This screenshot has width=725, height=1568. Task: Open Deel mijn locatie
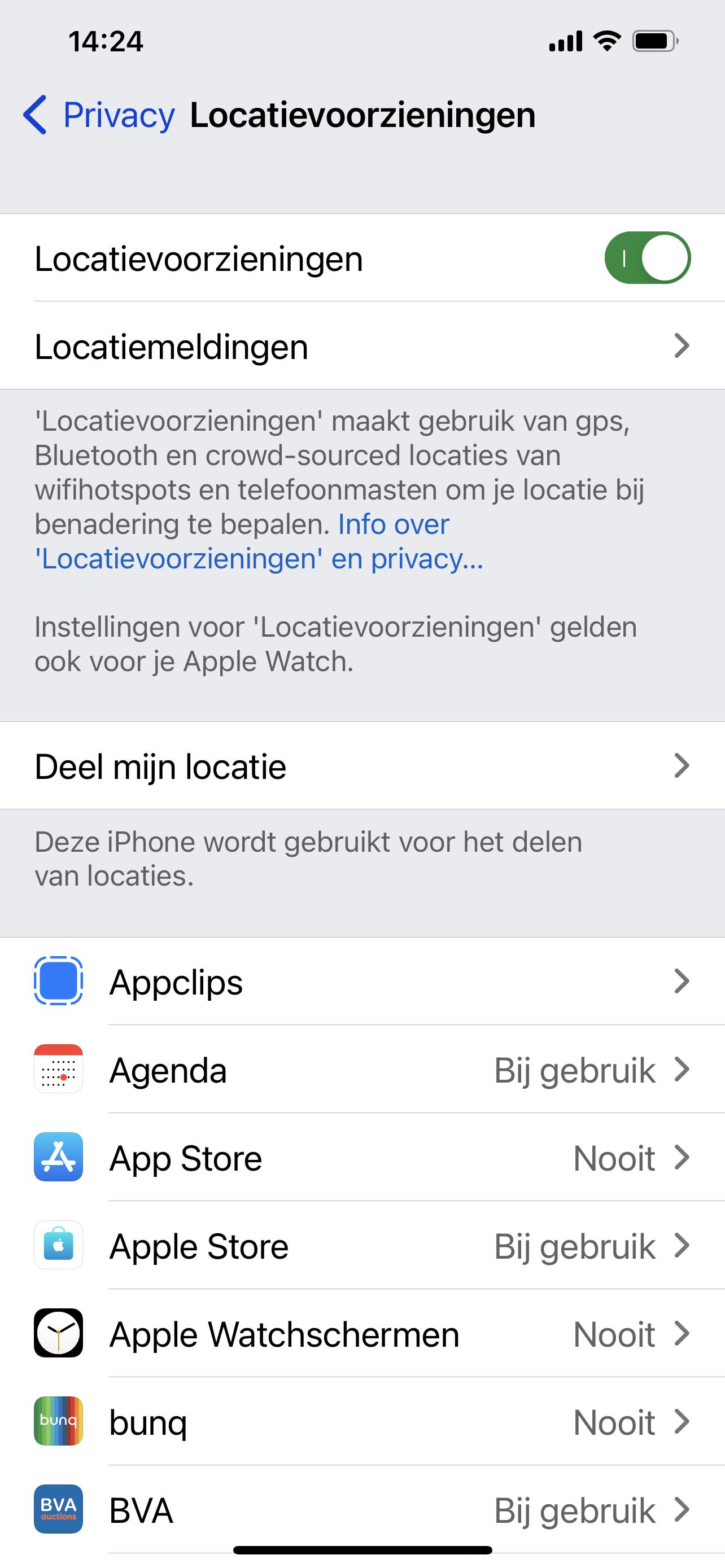tap(362, 766)
